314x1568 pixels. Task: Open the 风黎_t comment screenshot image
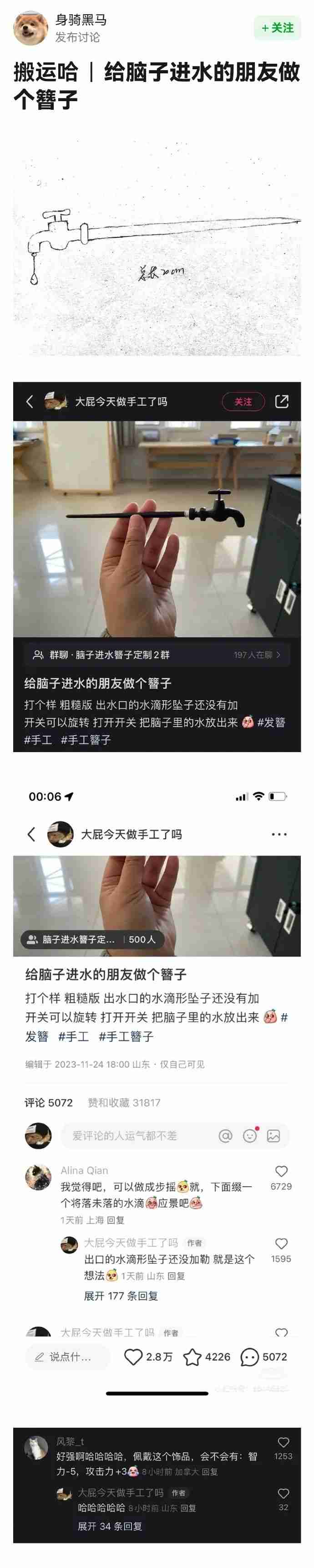click(x=157, y=1484)
